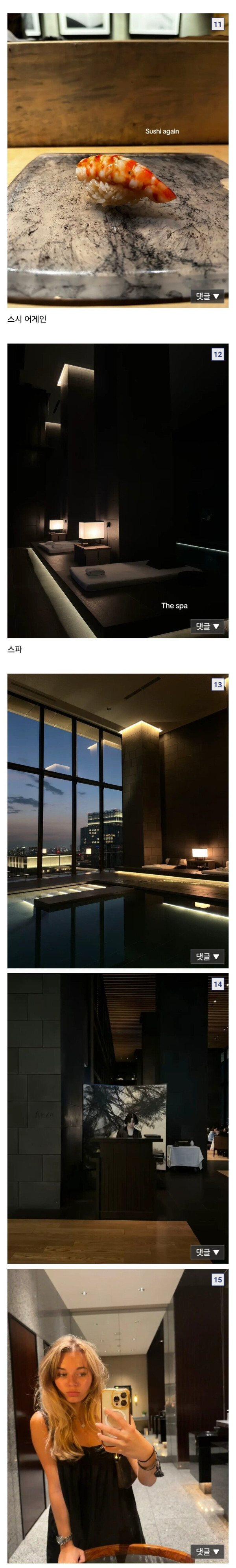Expand comments on image 11 sushi photo
The width and height of the screenshot is (236, 1568).
point(207,297)
